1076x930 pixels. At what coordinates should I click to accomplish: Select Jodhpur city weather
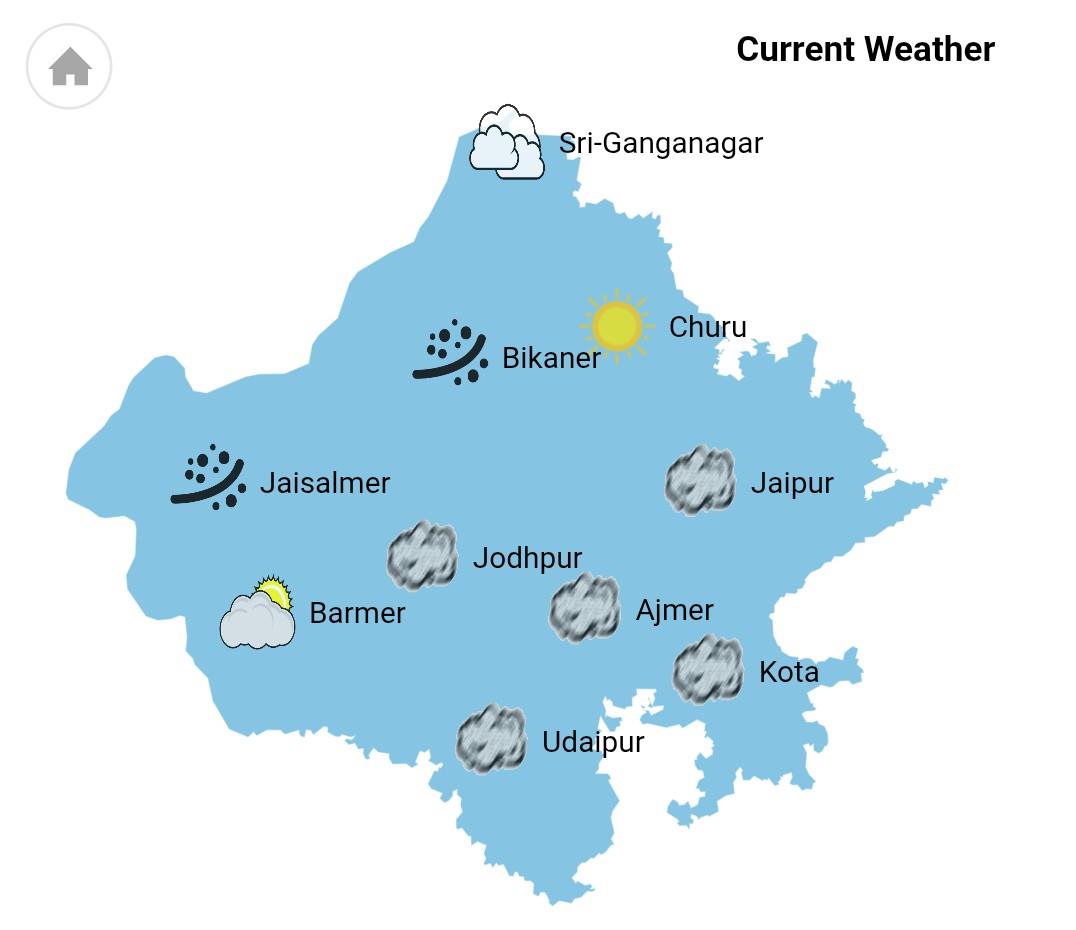(x=527, y=558)
